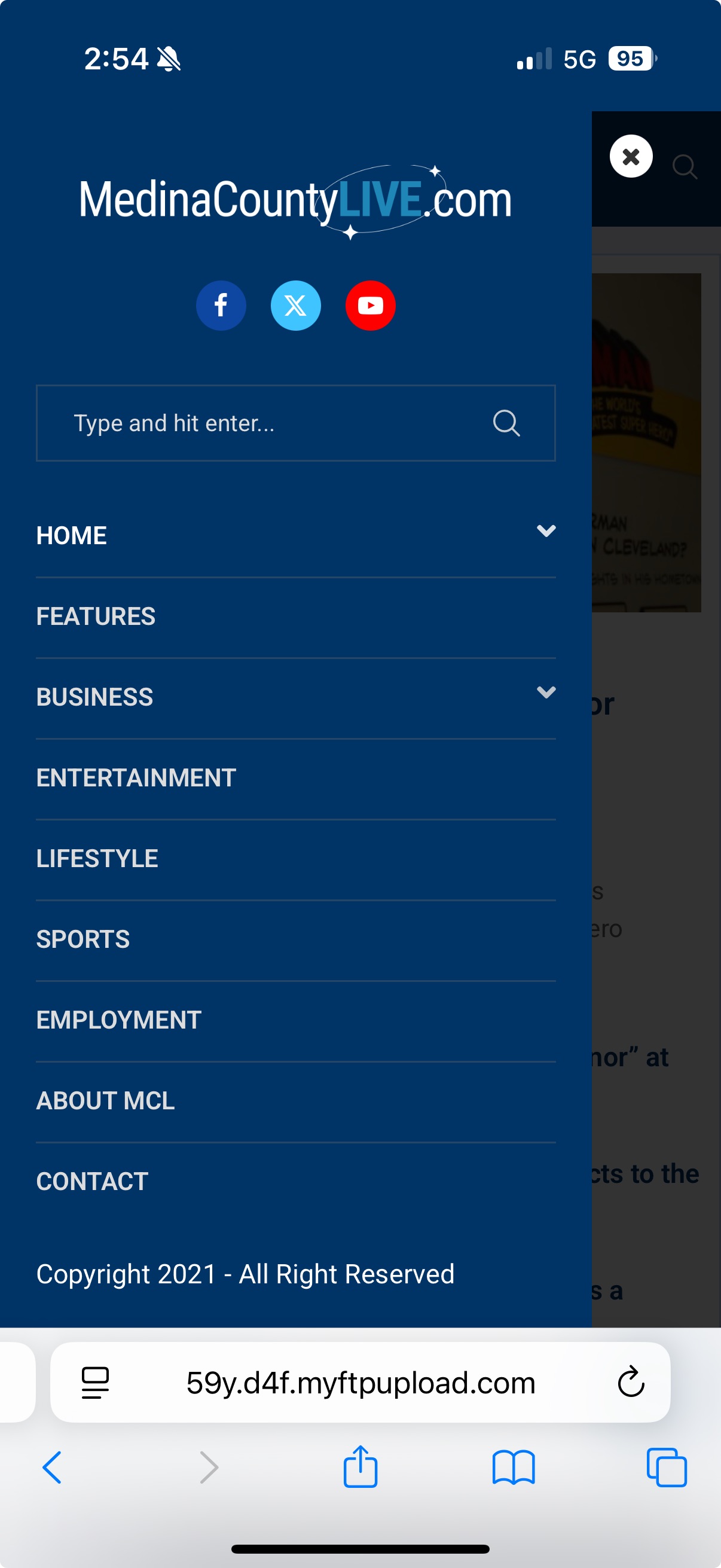
Task: Open Safari bookmarks
Action: [x=514, y=1468]
